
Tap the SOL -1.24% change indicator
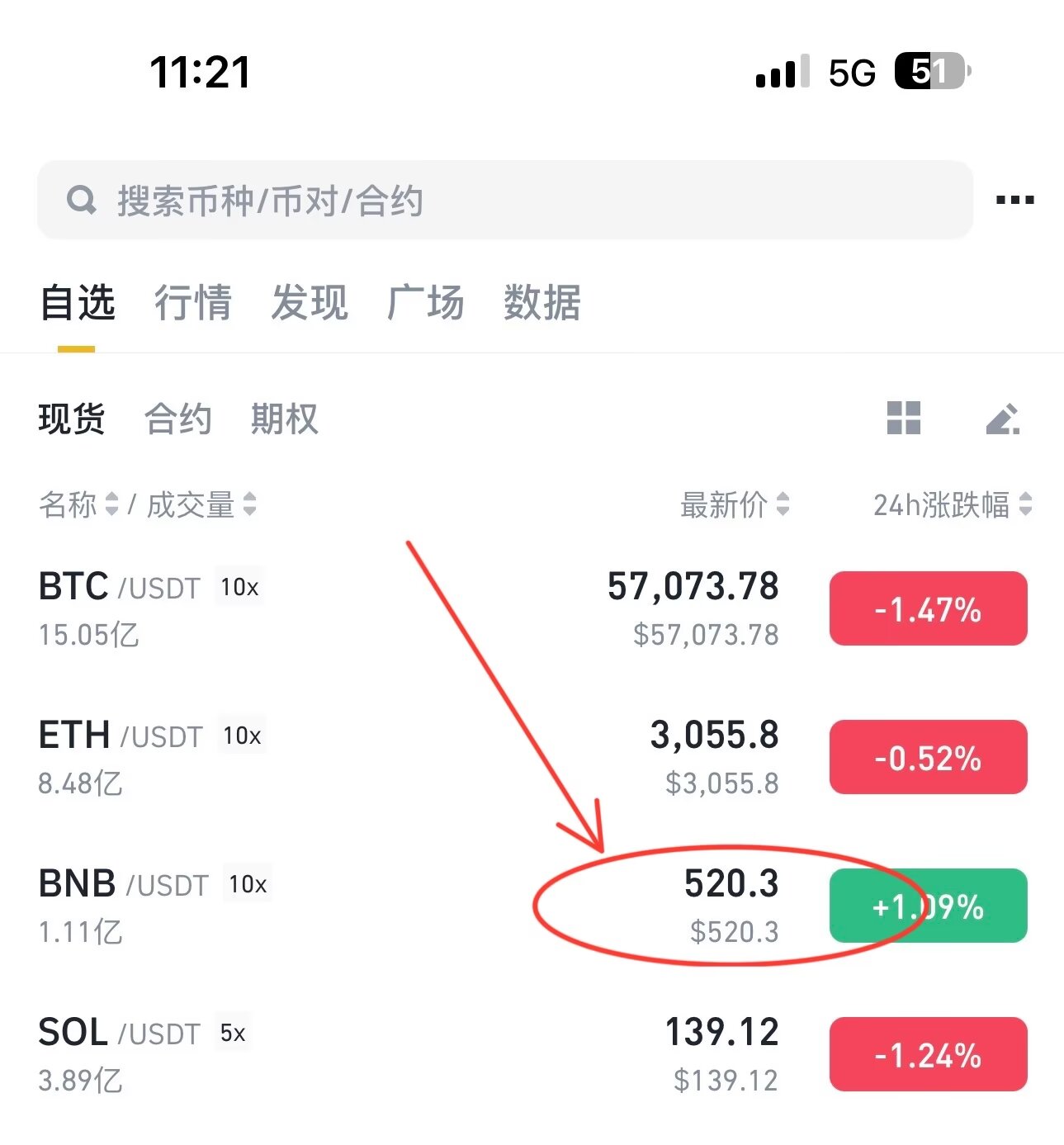[x=927, y=1053]
